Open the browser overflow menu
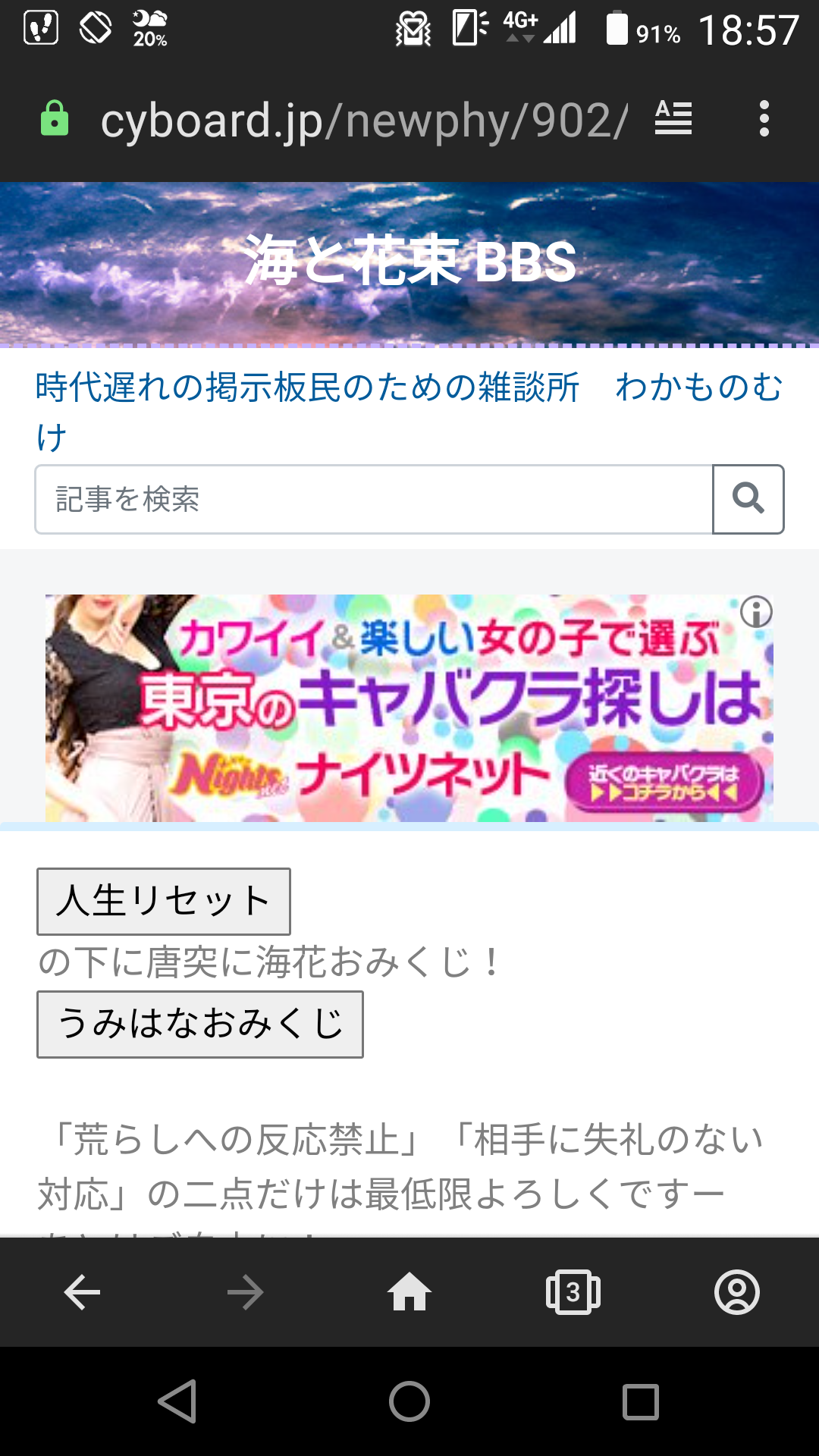819x1456 pixels. pyautogui.click(x=764, y=119)
